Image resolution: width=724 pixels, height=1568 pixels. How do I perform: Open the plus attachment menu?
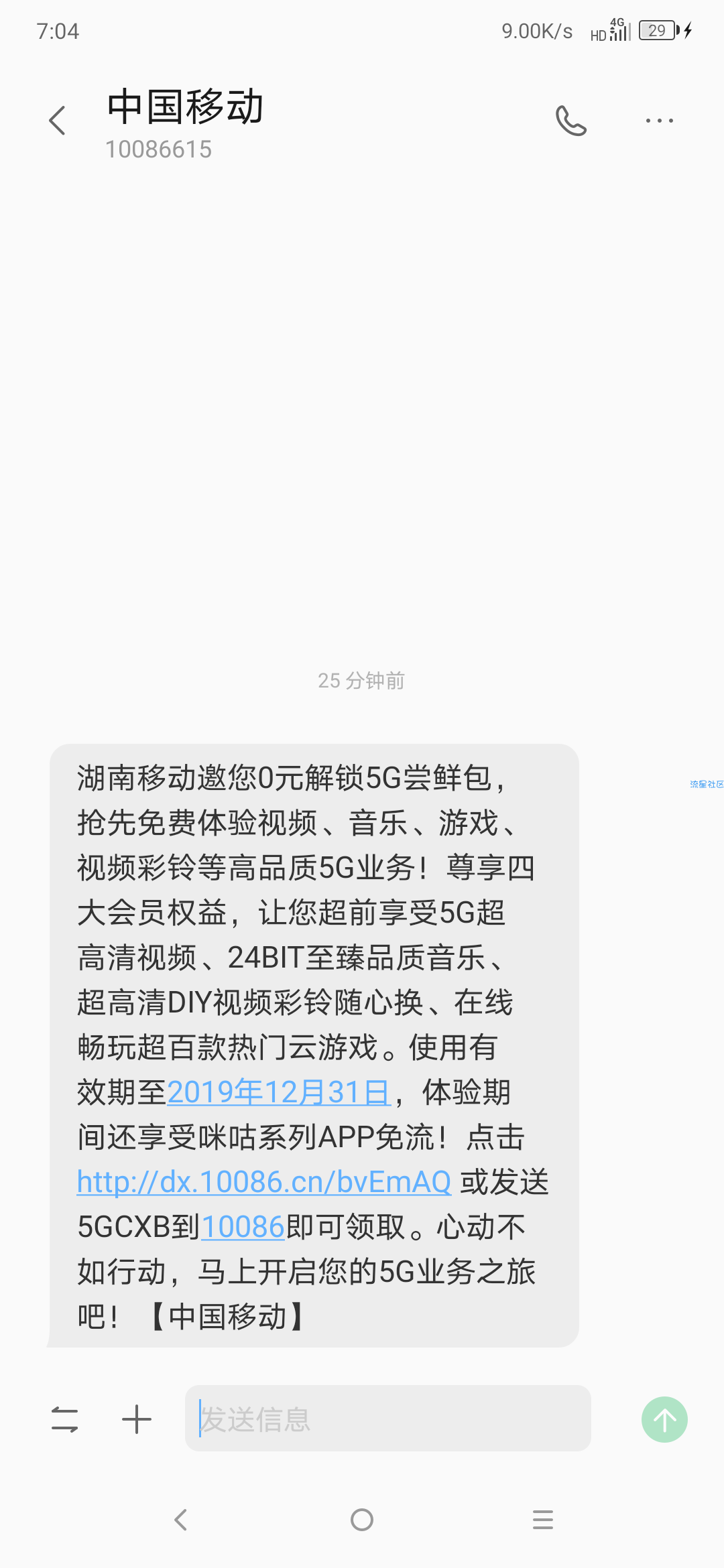(137, 1419)
